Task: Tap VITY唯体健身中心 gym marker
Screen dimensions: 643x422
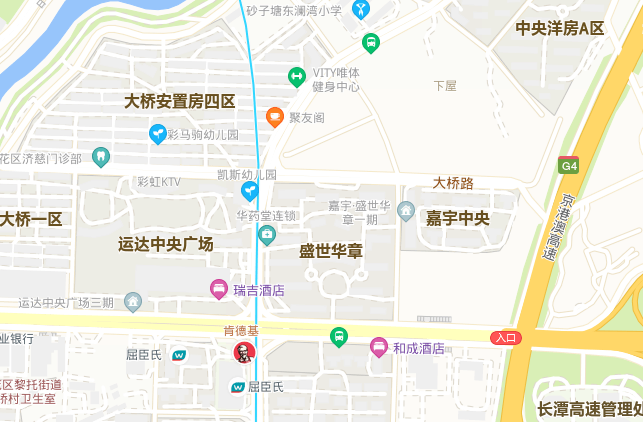Action: pos(296,75)
